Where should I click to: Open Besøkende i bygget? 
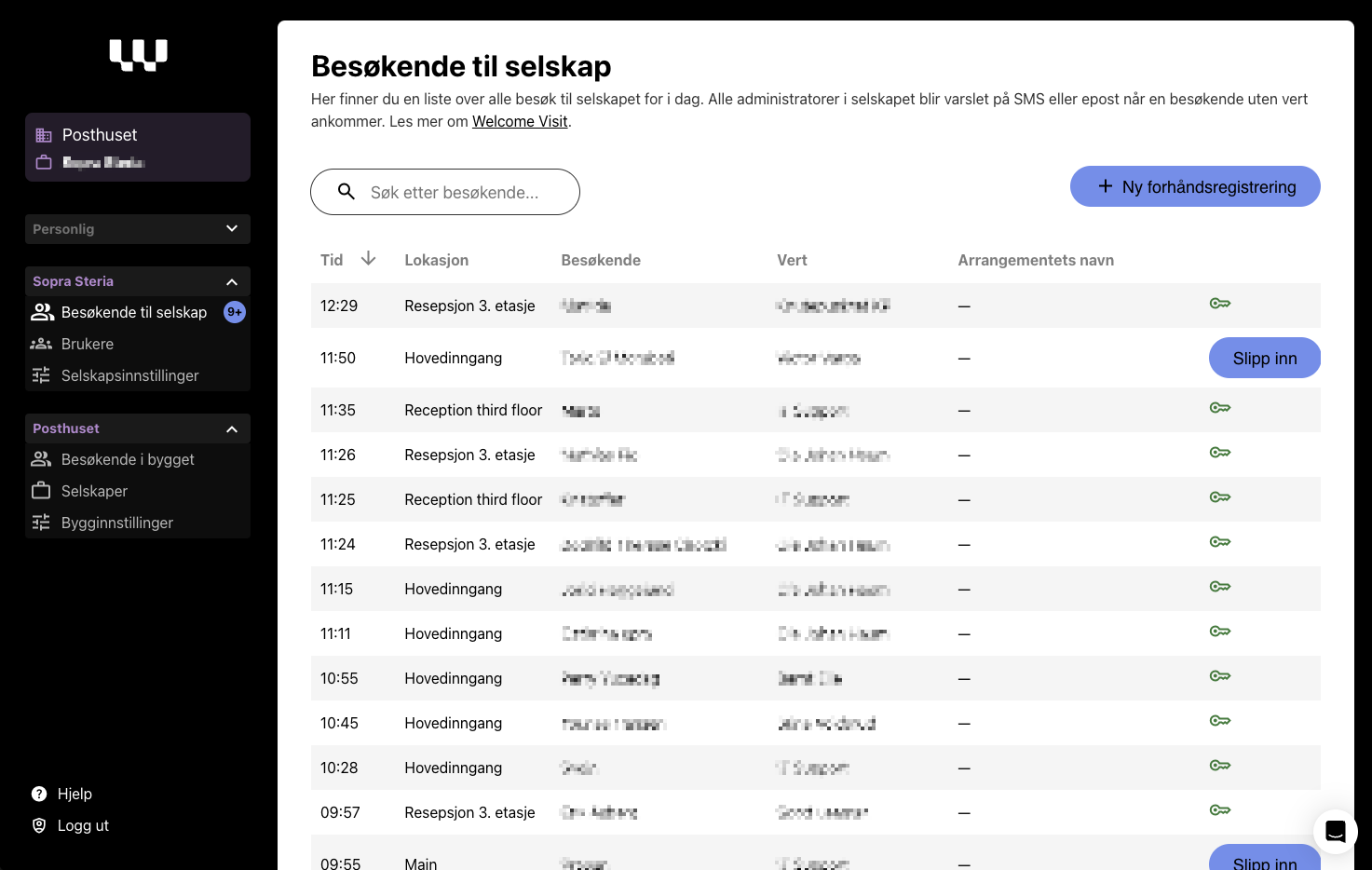click(128, 460)
